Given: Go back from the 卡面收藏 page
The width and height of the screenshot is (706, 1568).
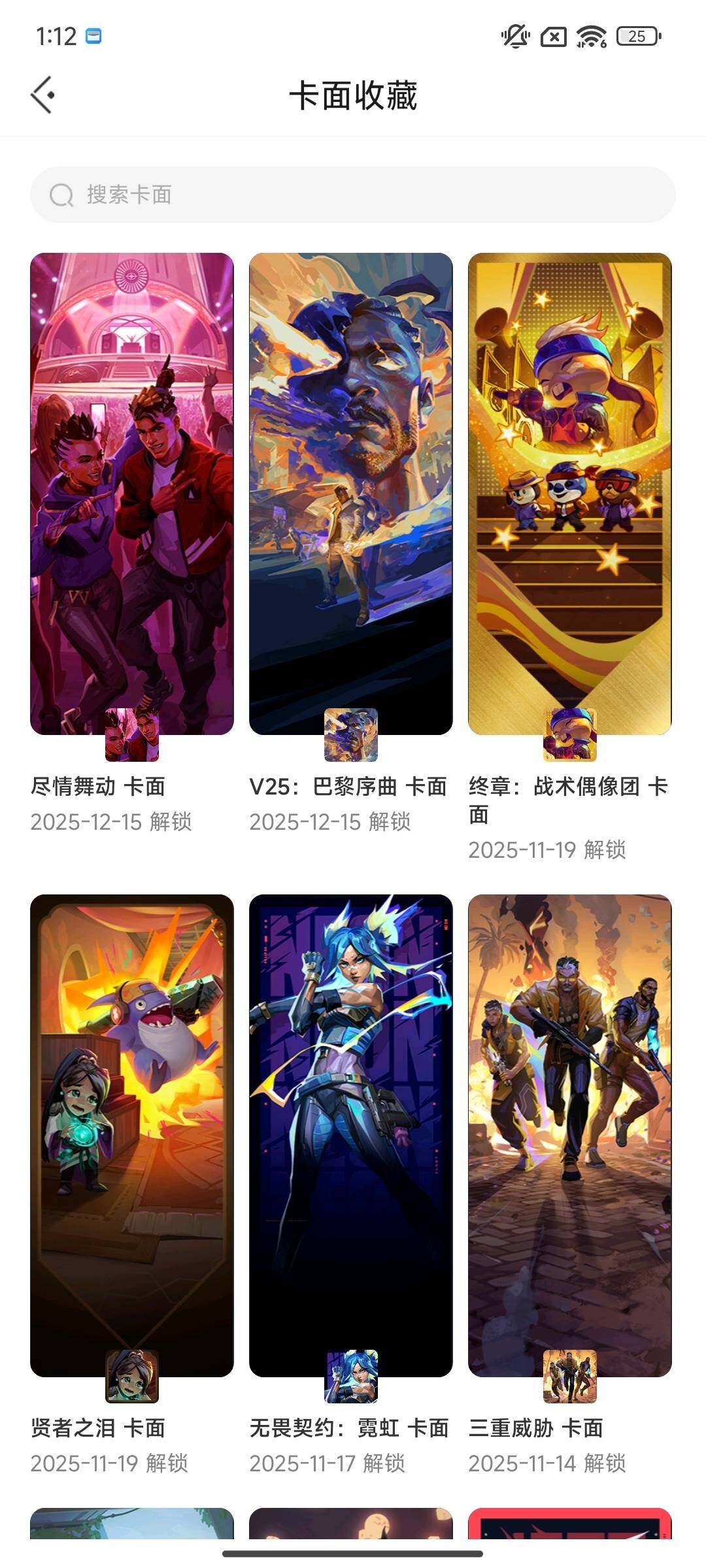Looking at the screenshot, I should coord(43,95).
